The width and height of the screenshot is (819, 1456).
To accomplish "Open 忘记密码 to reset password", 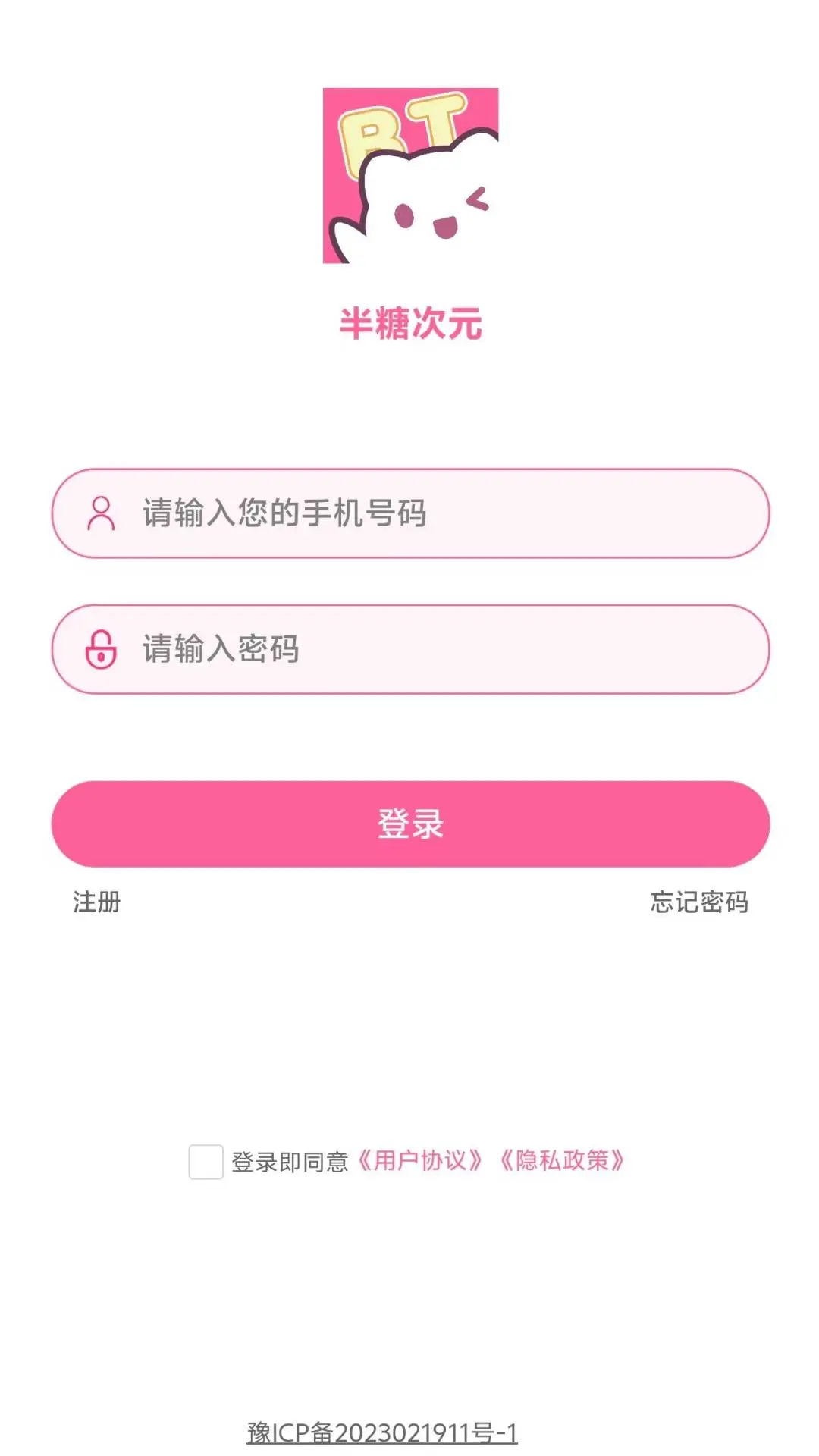I will coord(698,902).
